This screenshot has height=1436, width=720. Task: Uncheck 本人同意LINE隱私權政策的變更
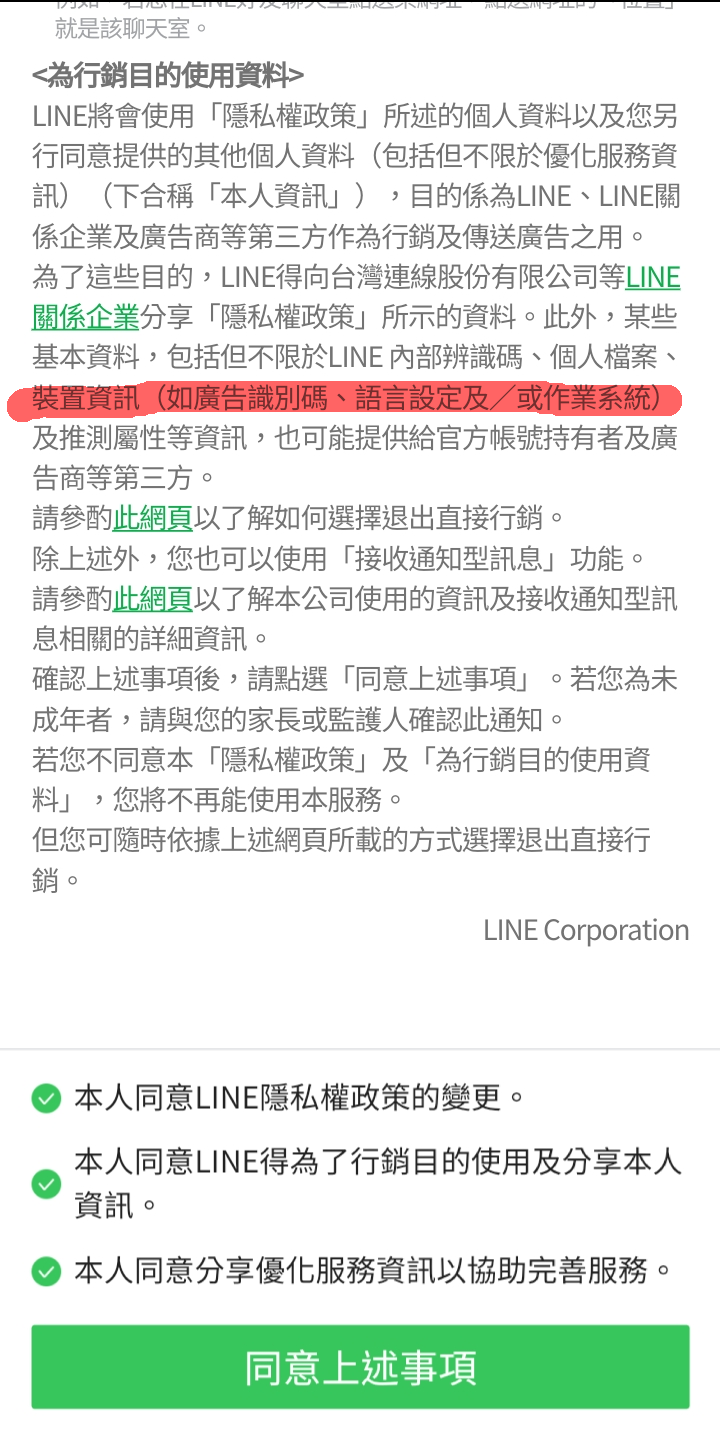click(46, 1099)
